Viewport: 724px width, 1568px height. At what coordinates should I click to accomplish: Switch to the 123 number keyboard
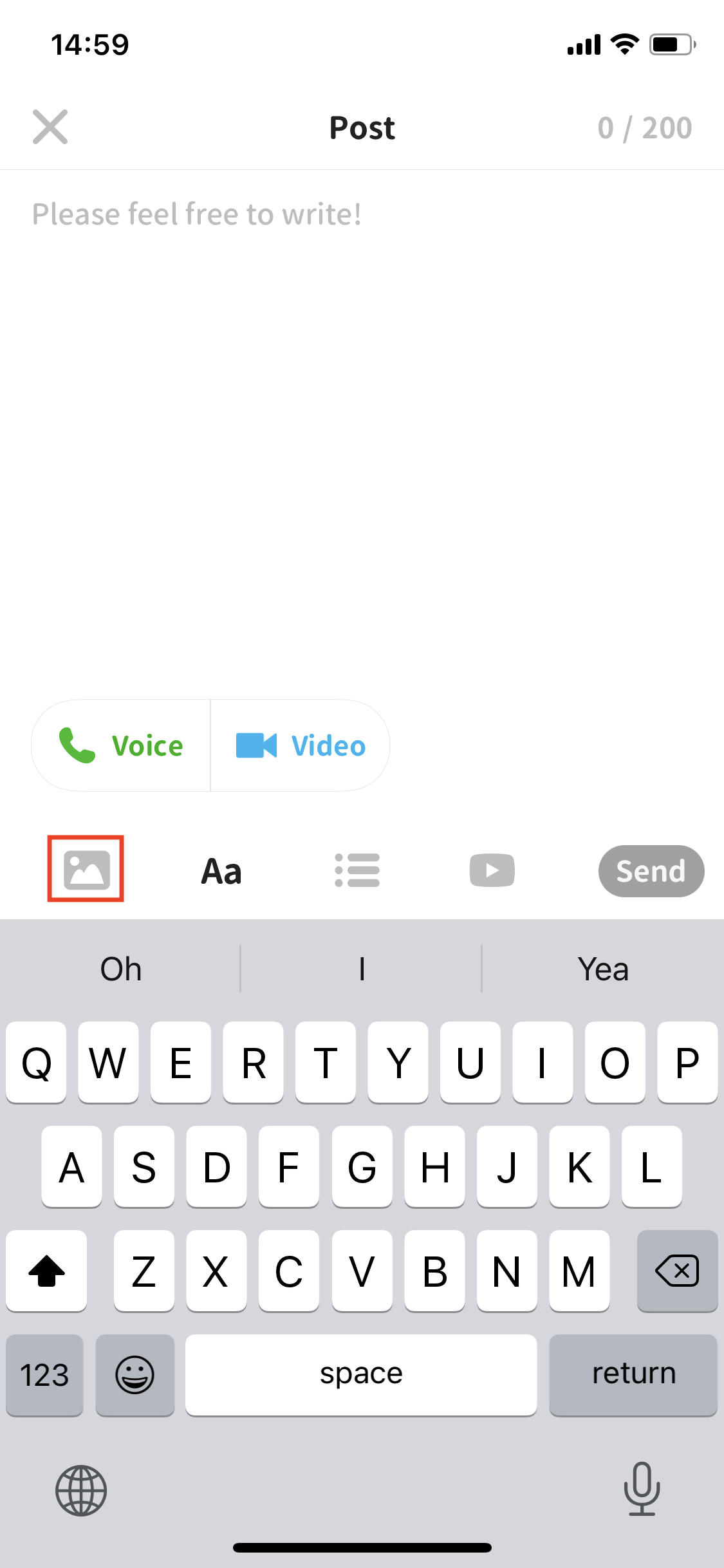click(44, 1375)
